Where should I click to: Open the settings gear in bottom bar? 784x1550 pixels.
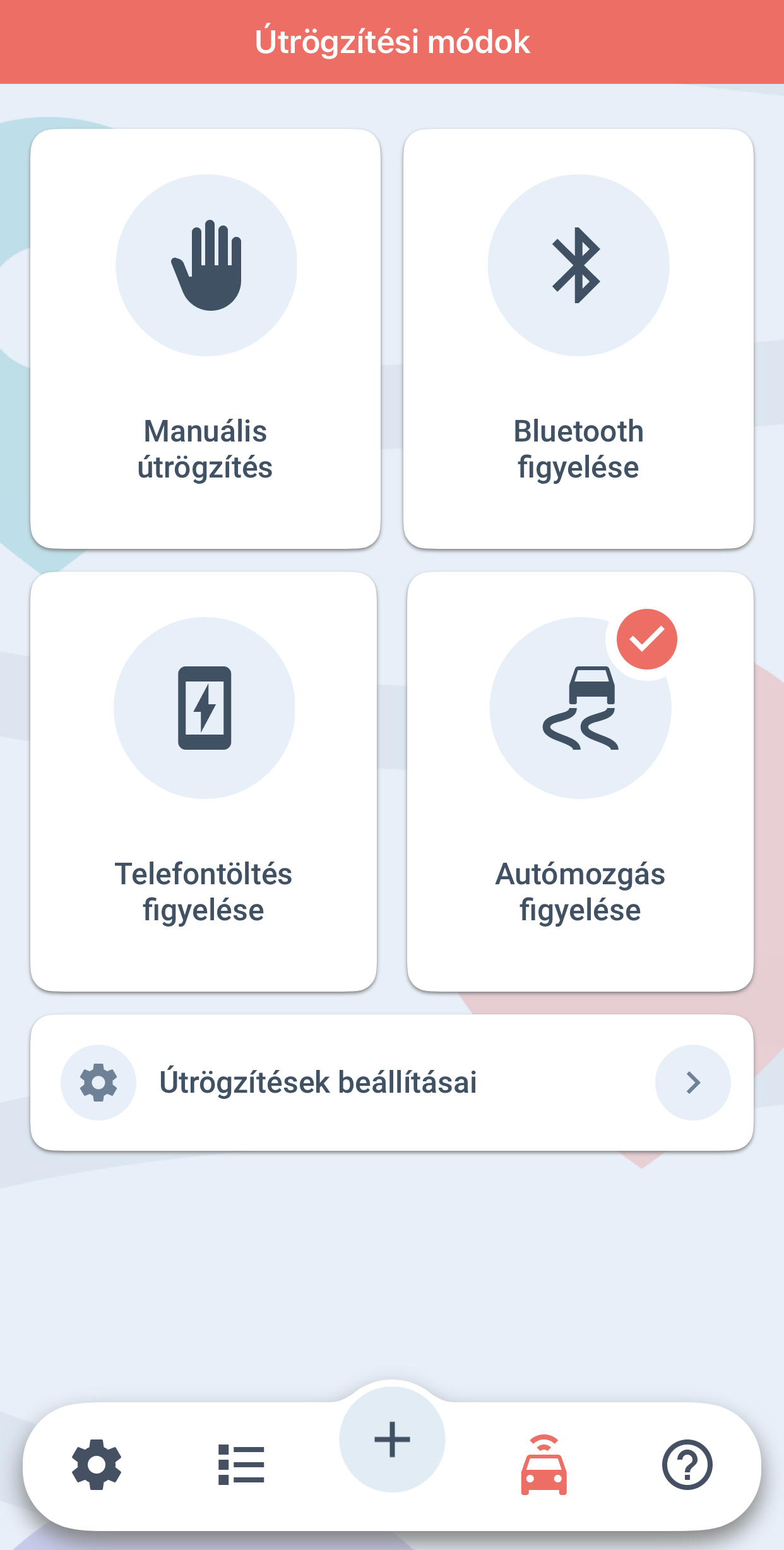tap(97, 1464)
